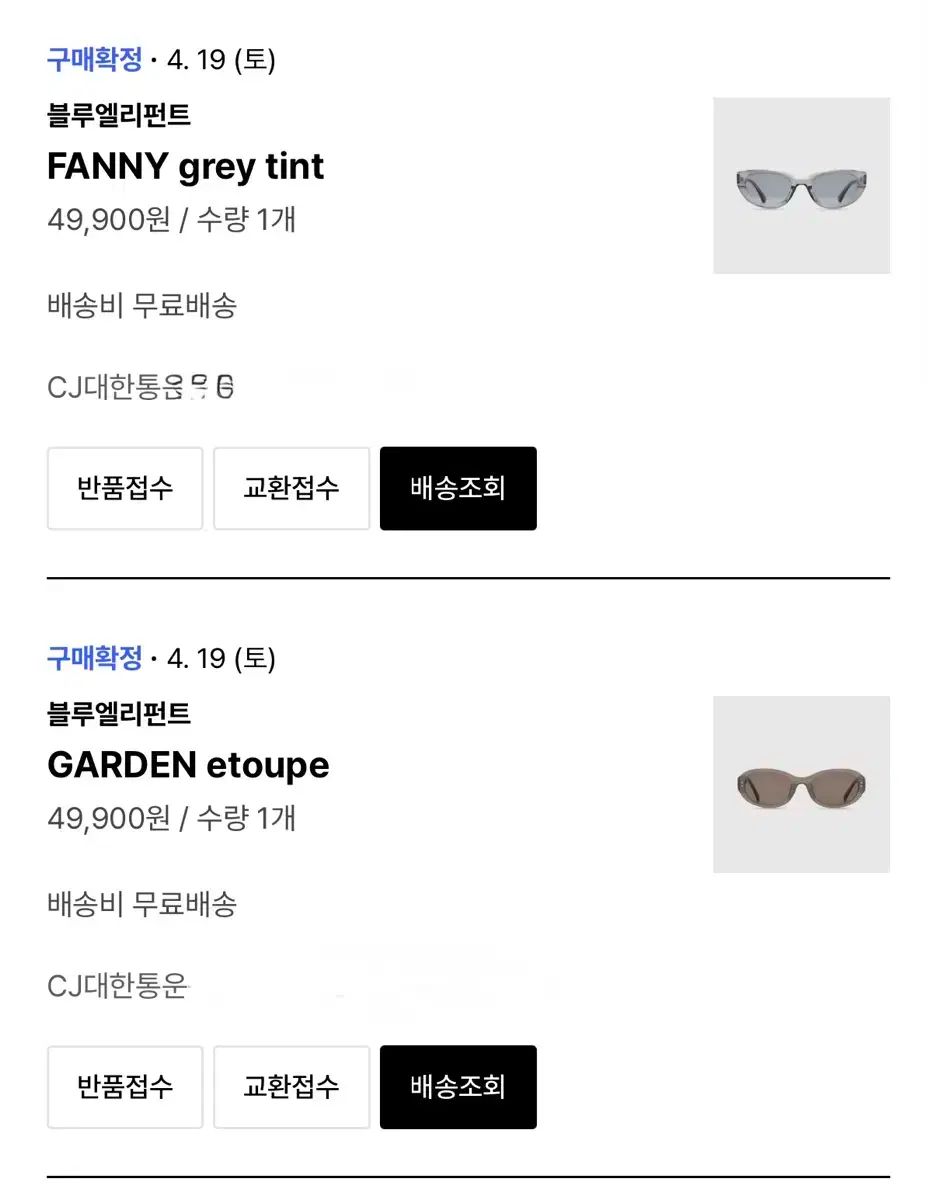Check 배송조회 for FANNY grey tint
The image size is (937, 1200).
pyautogui.click(x=458, y=488)
